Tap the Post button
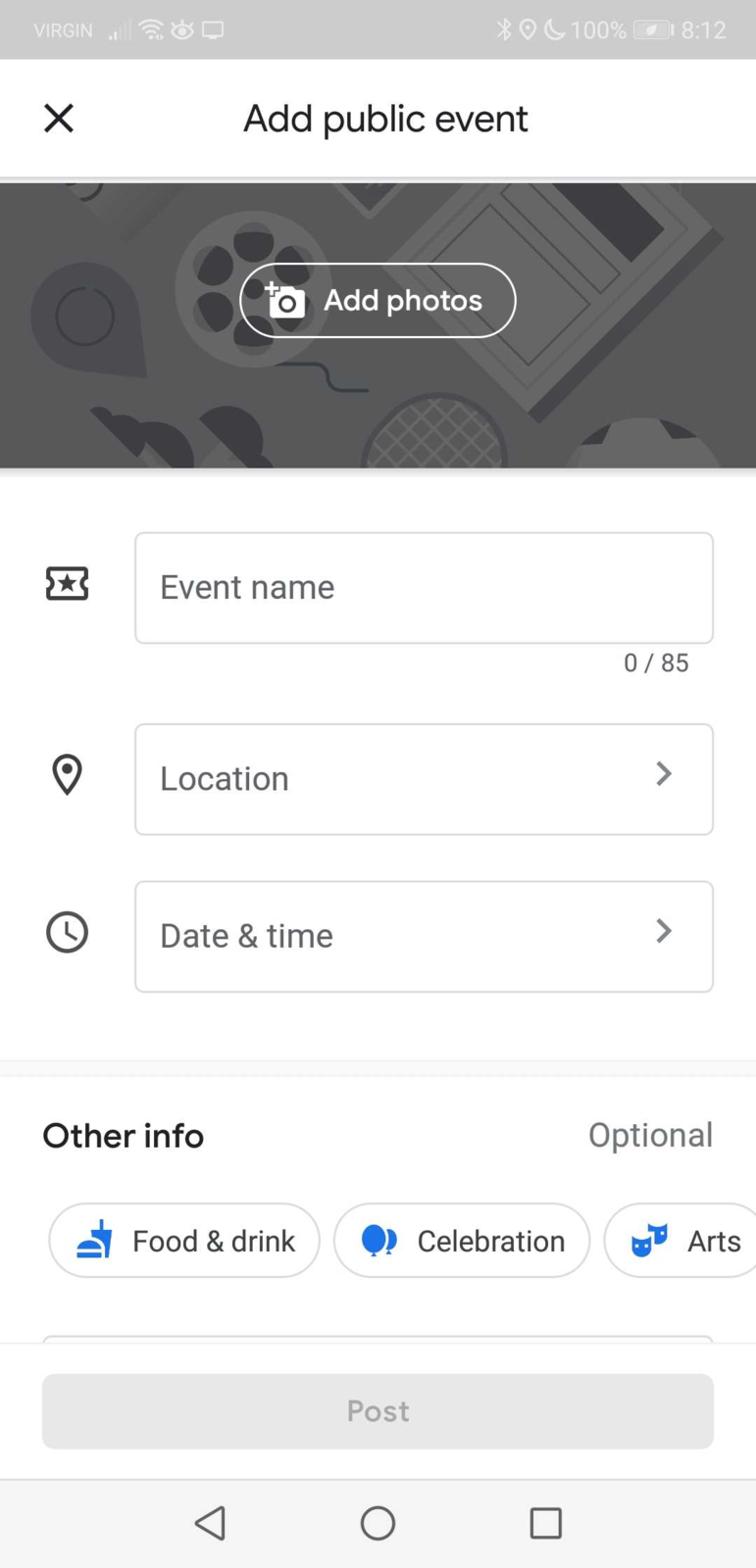Image resolution: width=756 pixels, height=1568 pixels. (378, 1411)
